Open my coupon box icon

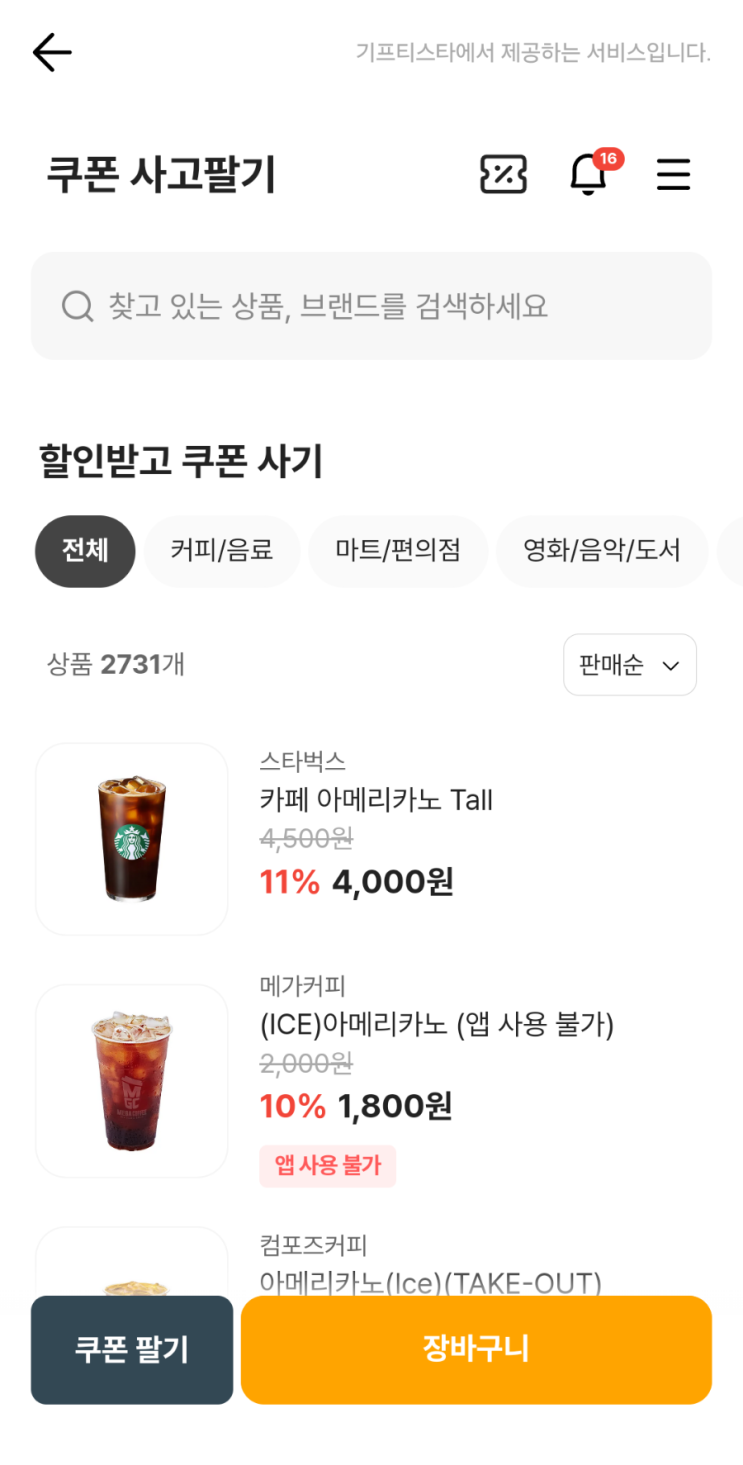503,175
